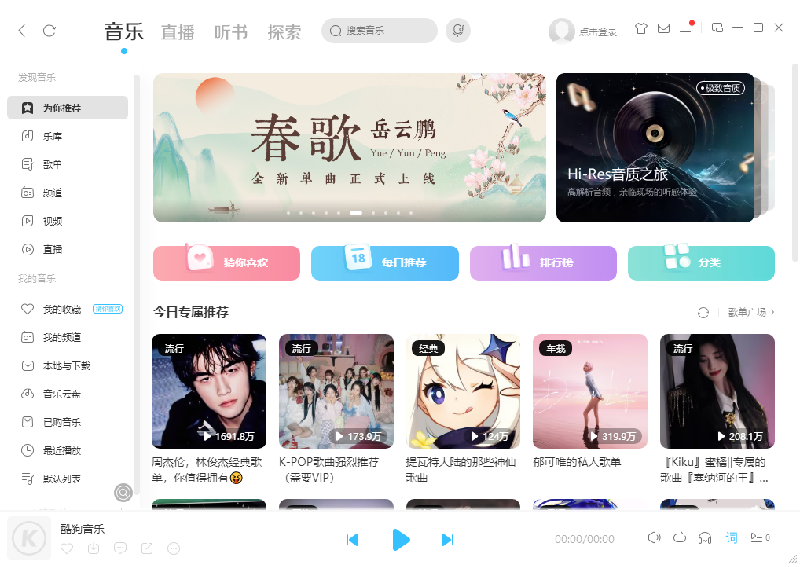This screenshot has width=800, height=567.
Task: Open the 春歌 岳云鹏 banner
Action: [x=349, y=147]
